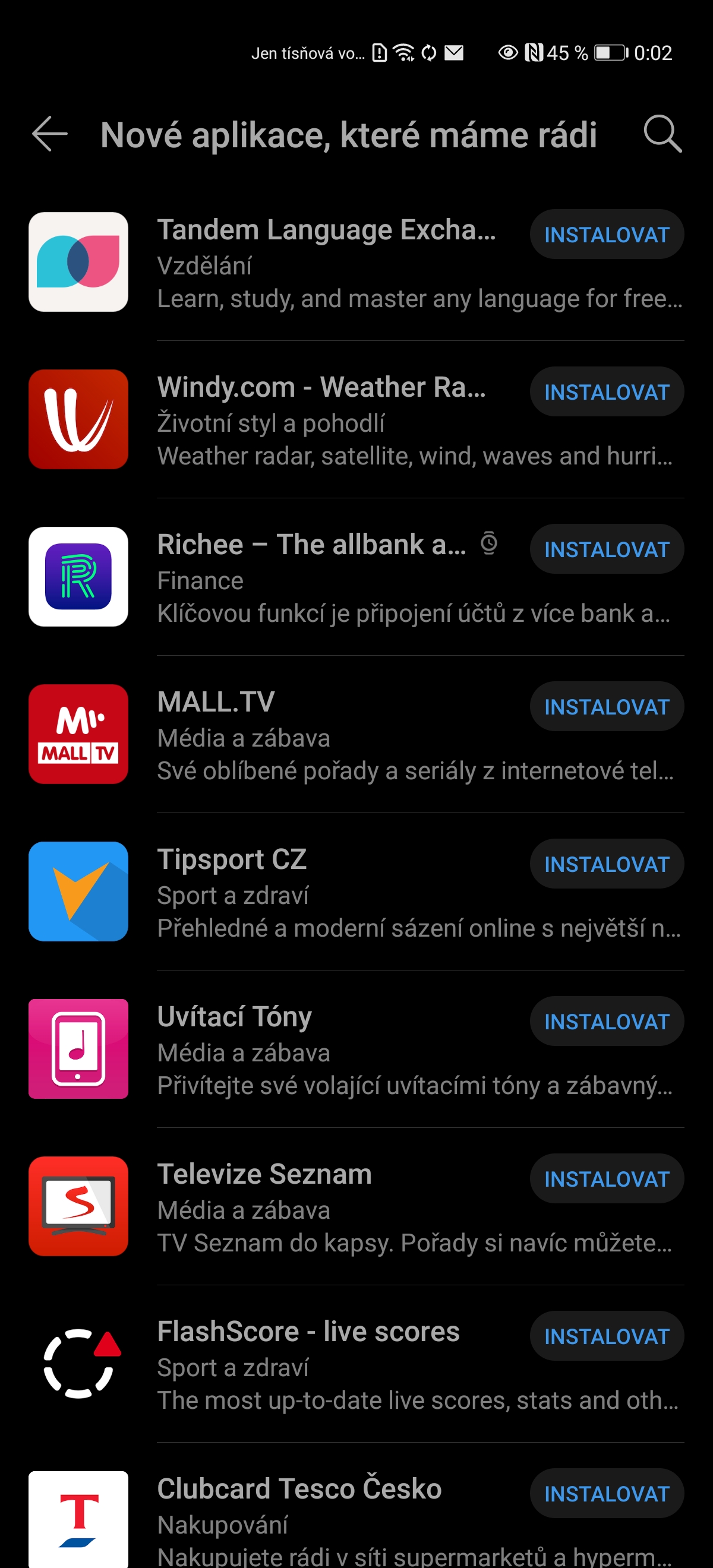Image resolution: width=713 pixels, height=1568 pixels.
Task: Install Tipsport CZ
Action: pos(607,864)
